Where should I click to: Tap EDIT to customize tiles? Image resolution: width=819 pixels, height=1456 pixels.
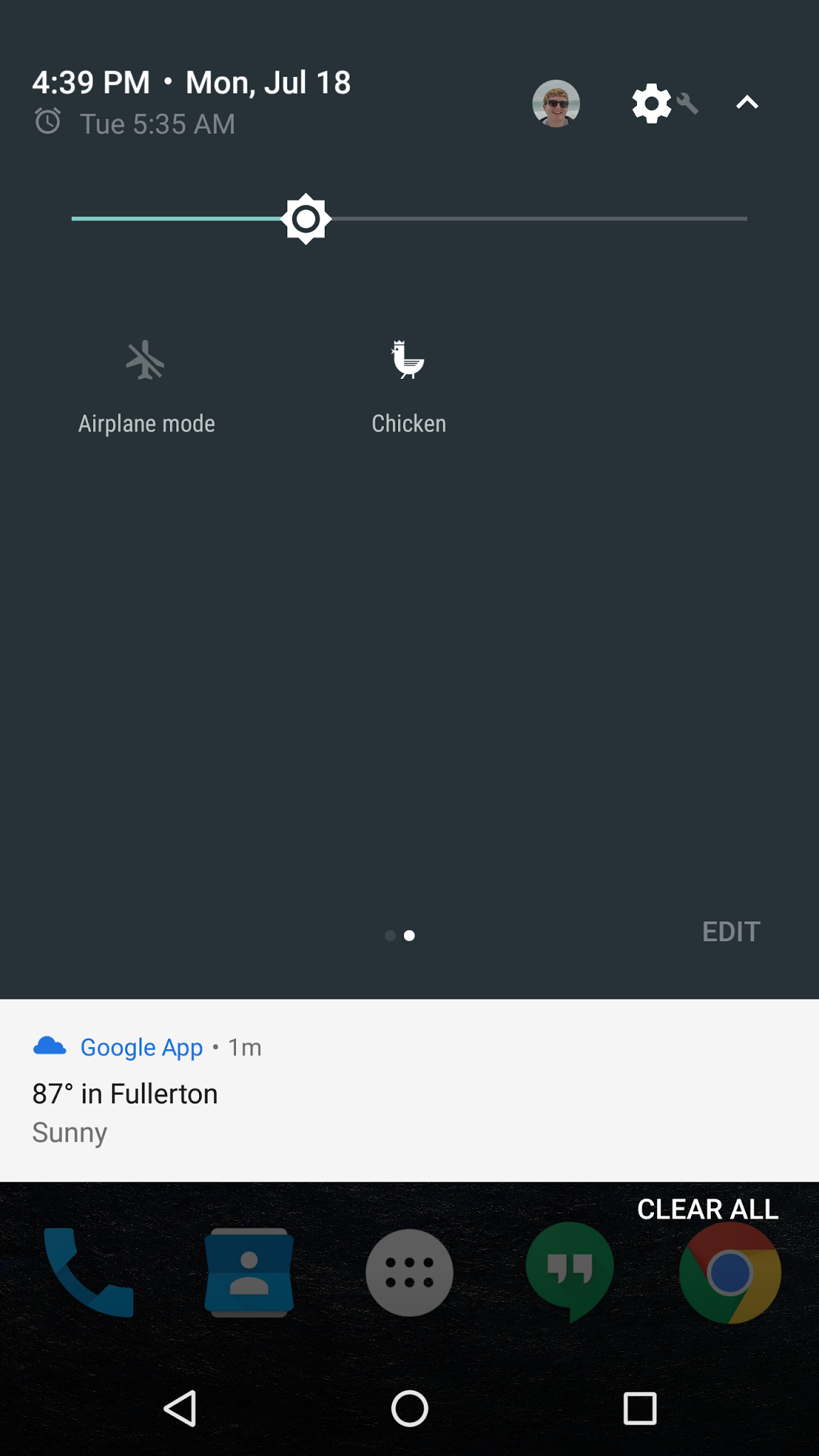pos(731,932)
